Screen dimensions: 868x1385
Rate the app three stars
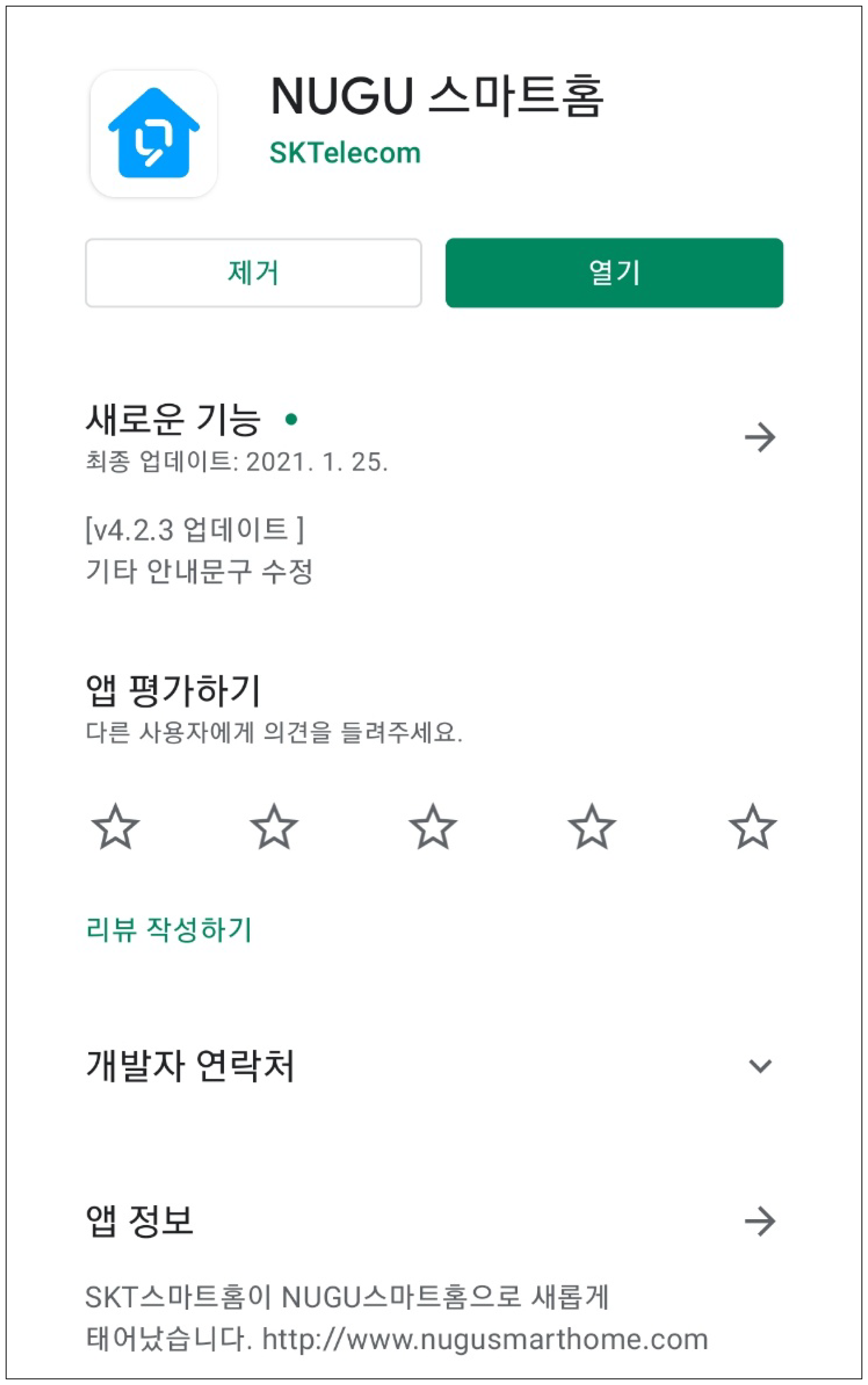coord(433,827)
